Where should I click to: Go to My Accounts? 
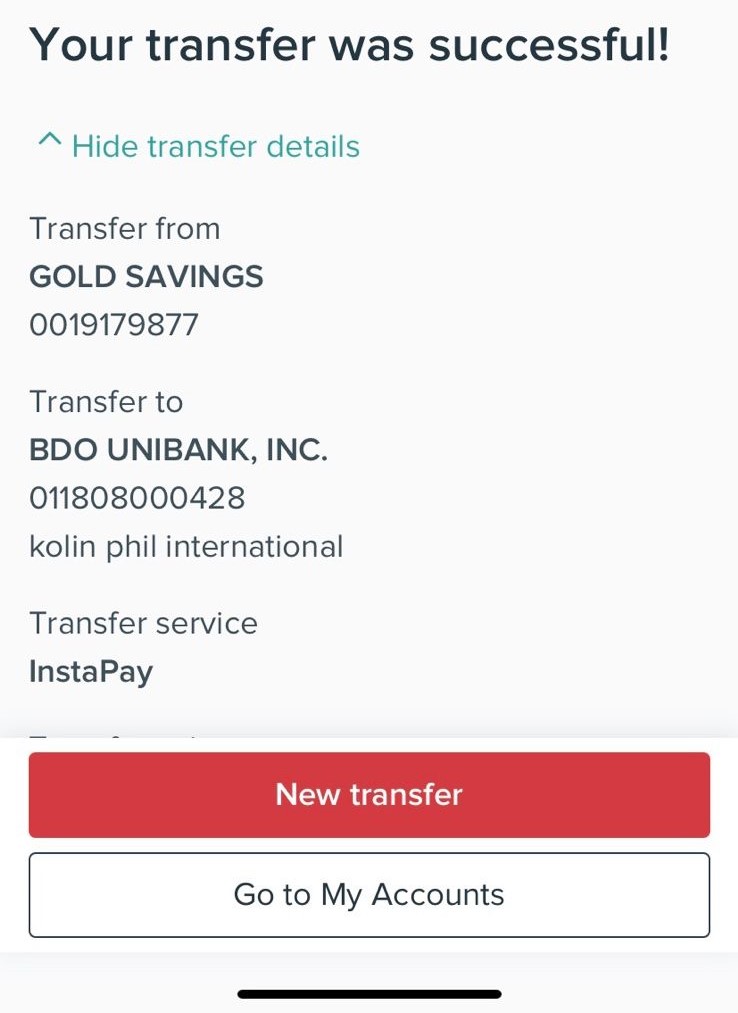click(x=369, y=894)
